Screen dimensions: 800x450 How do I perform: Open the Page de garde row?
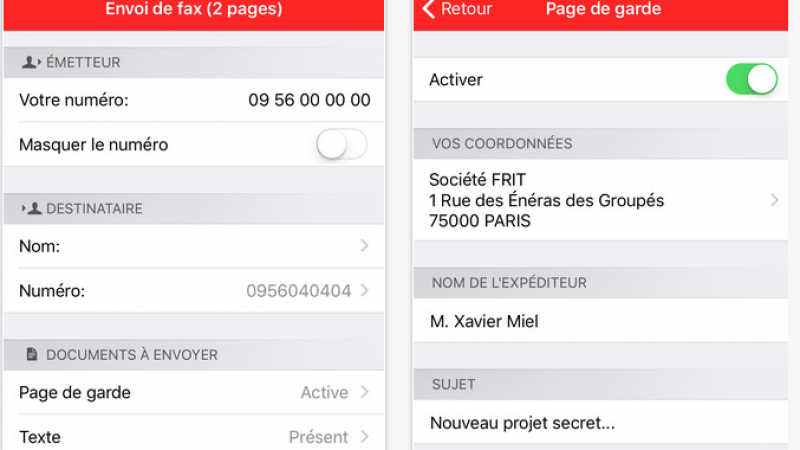194,393
